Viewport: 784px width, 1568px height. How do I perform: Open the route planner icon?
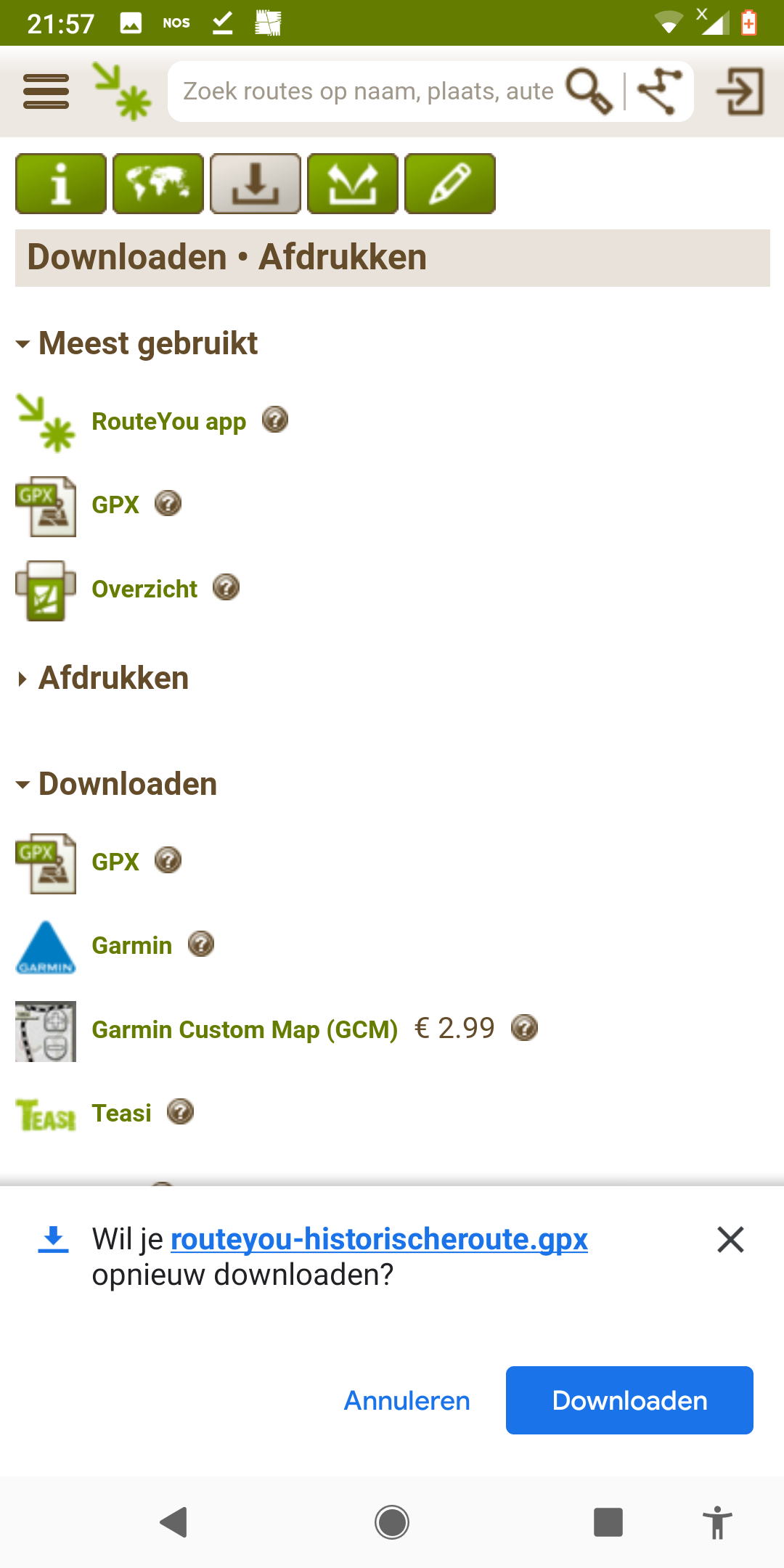[659, 91]
